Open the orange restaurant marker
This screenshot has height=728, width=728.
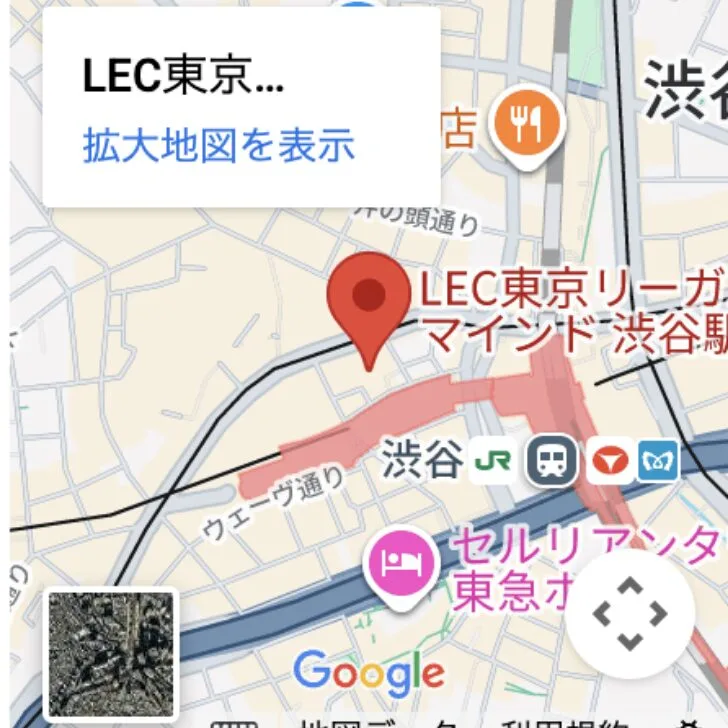tap(526, 126)
